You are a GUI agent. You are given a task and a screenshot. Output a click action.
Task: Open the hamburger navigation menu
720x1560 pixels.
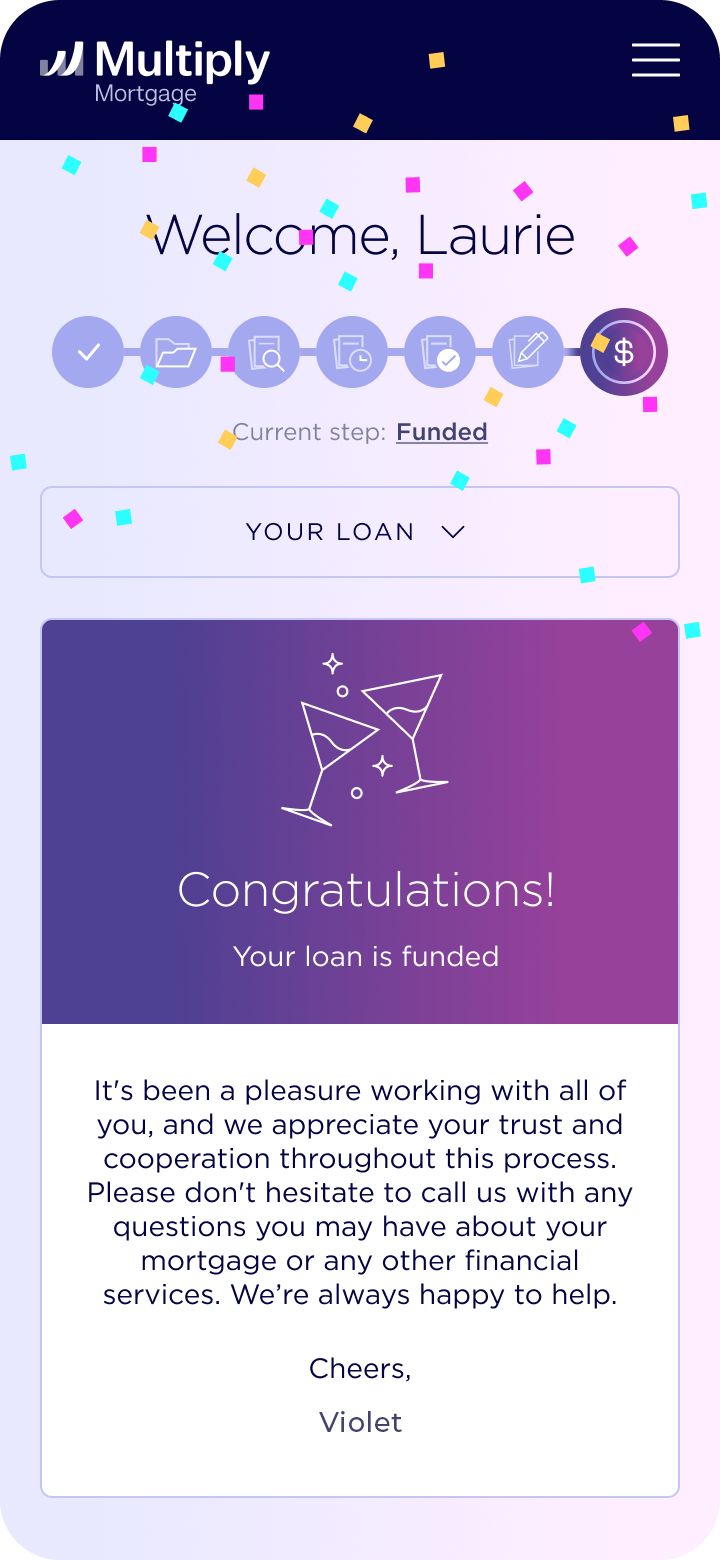click(656, 60)
